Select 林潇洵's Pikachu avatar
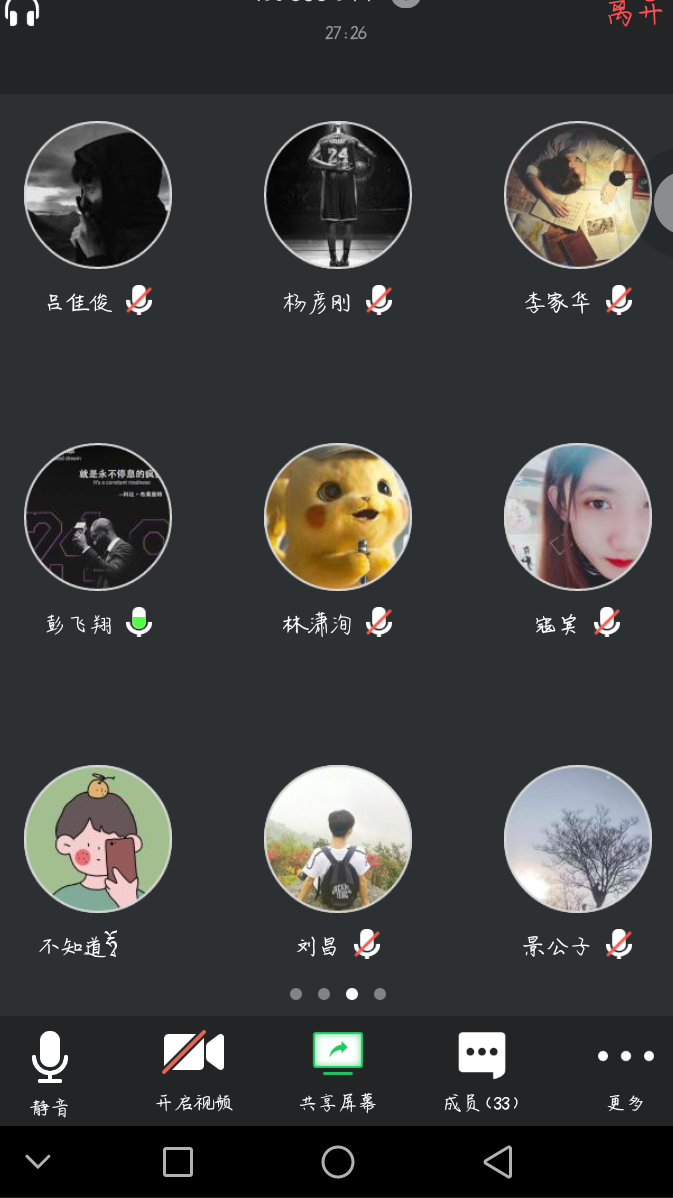Screen dimensions: 673x1198 pos(338,517)
